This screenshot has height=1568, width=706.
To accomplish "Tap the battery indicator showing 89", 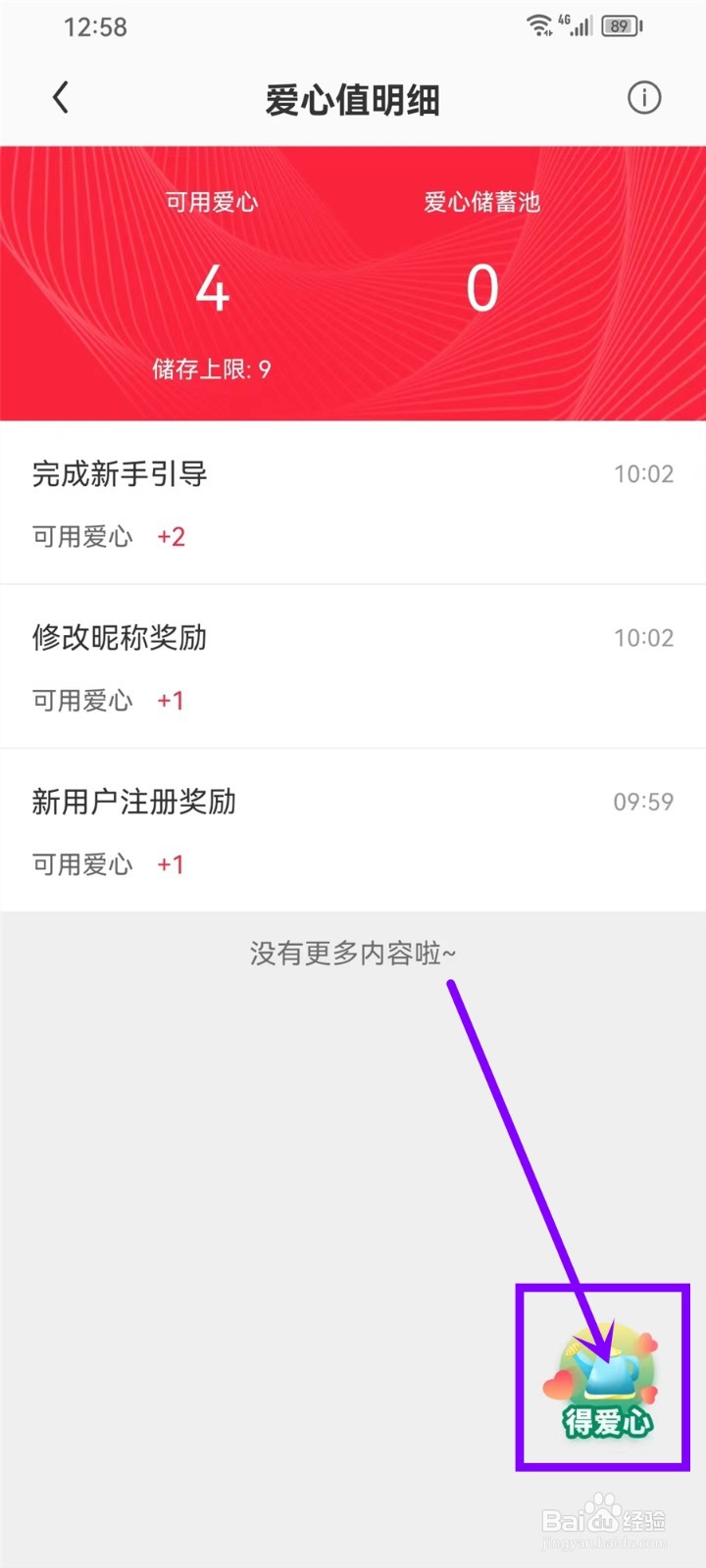I will (x=622, y=26).
